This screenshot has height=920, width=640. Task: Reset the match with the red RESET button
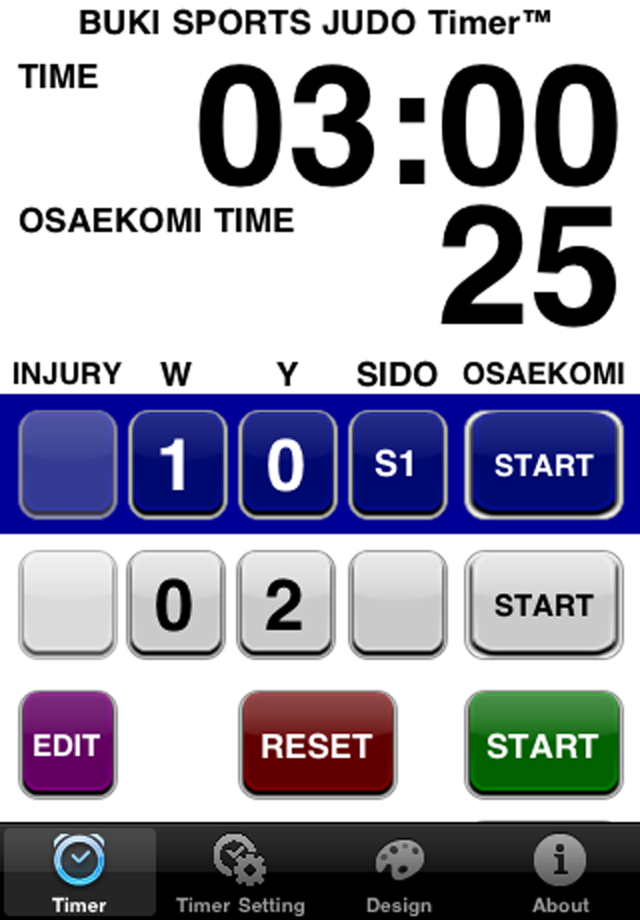coord(317,745)
